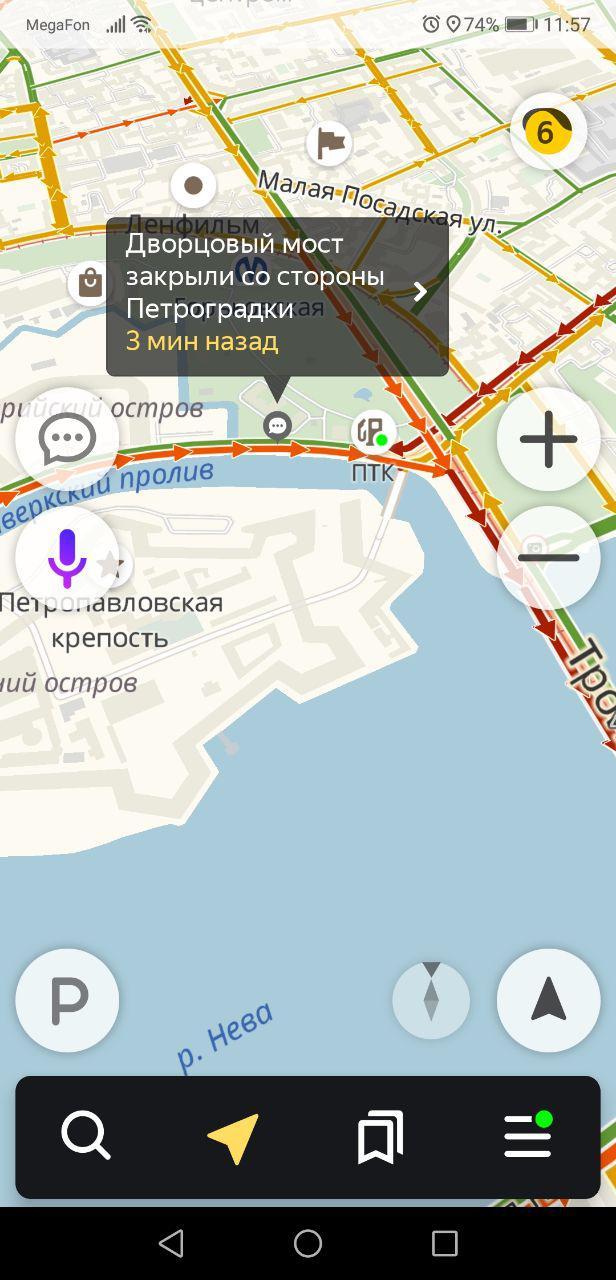This screenshot has height=1280, width=616.
Task: Activate voice assistant microphone
Action: click(x=67, y=557)
